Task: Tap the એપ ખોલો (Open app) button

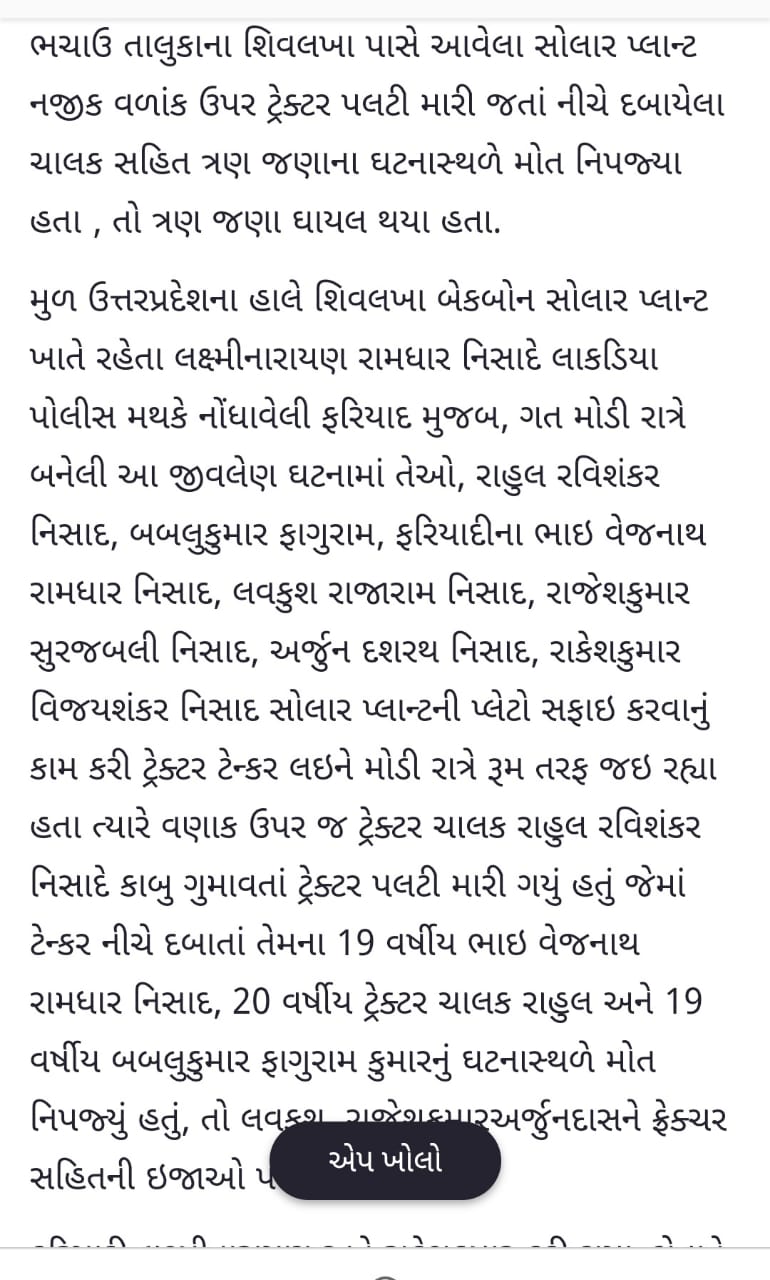Action: click(x=385, y=1161)
